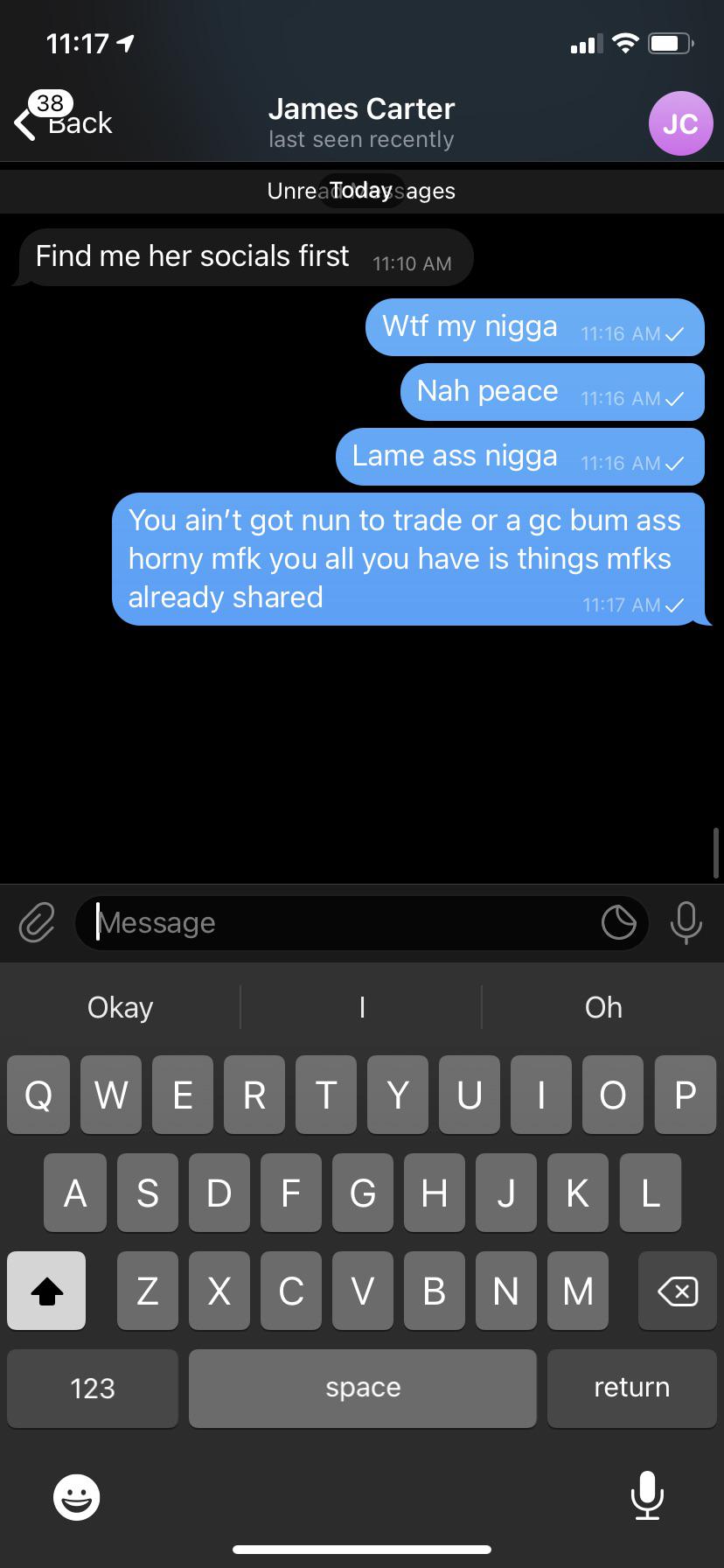Focus the Message text field
This screenshot has height=1568, width=724.
coord(341,922)
